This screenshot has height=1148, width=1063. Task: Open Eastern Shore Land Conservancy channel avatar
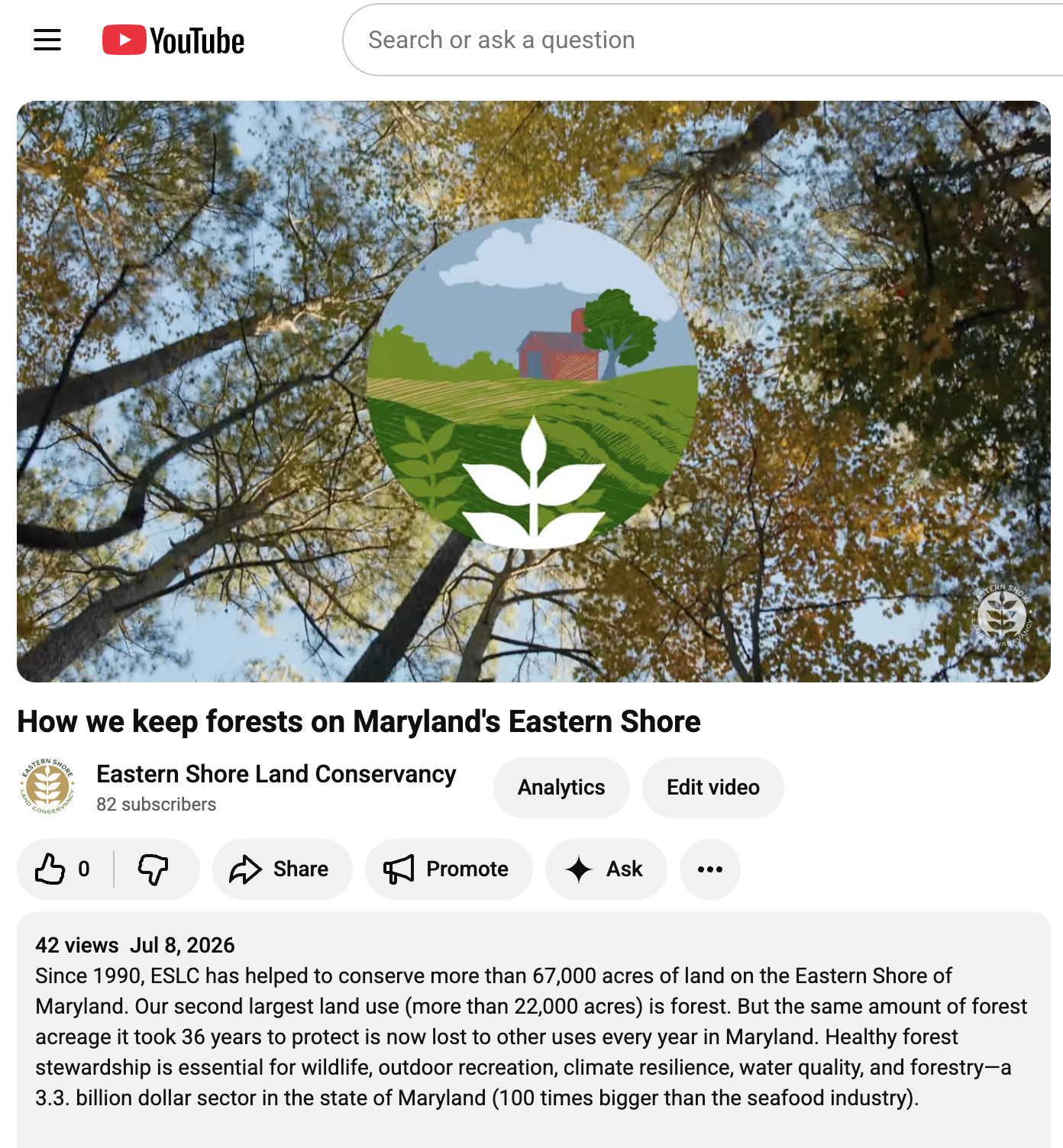(47, 786)
